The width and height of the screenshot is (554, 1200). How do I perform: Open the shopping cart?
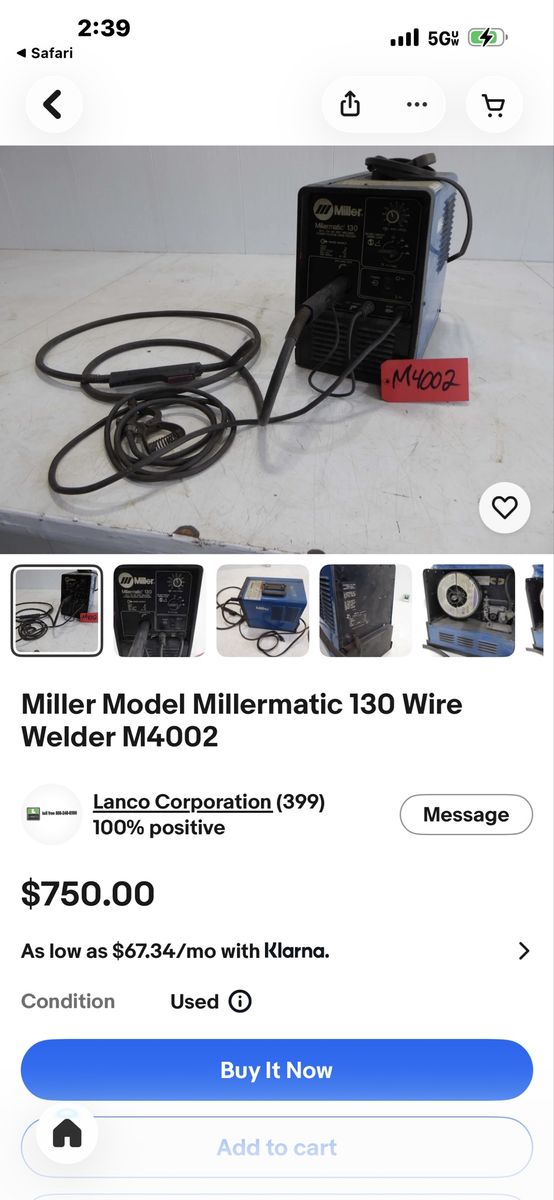(x=494, y=104)
